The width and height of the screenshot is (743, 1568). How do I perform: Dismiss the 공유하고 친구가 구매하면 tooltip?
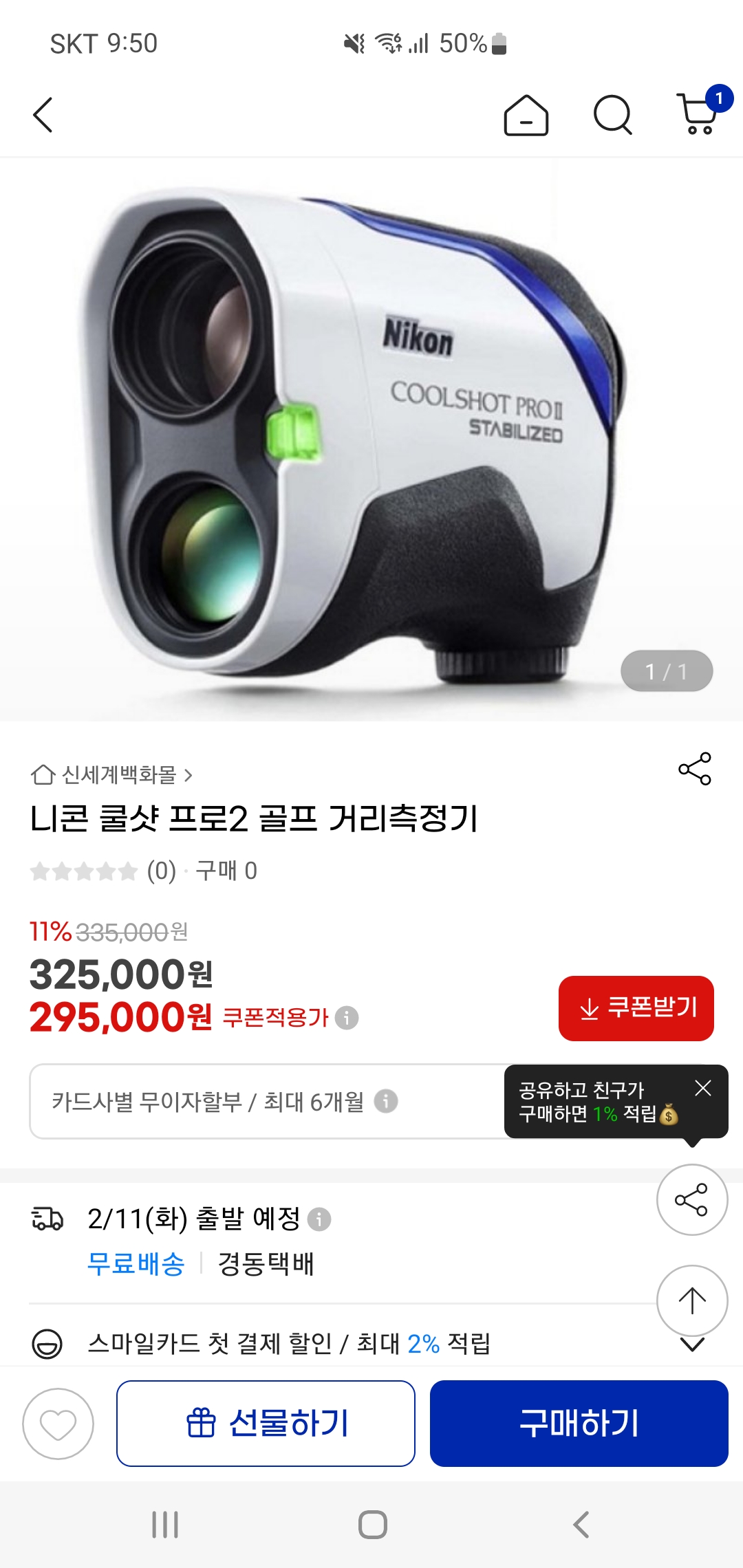[x=702, y=1088]
